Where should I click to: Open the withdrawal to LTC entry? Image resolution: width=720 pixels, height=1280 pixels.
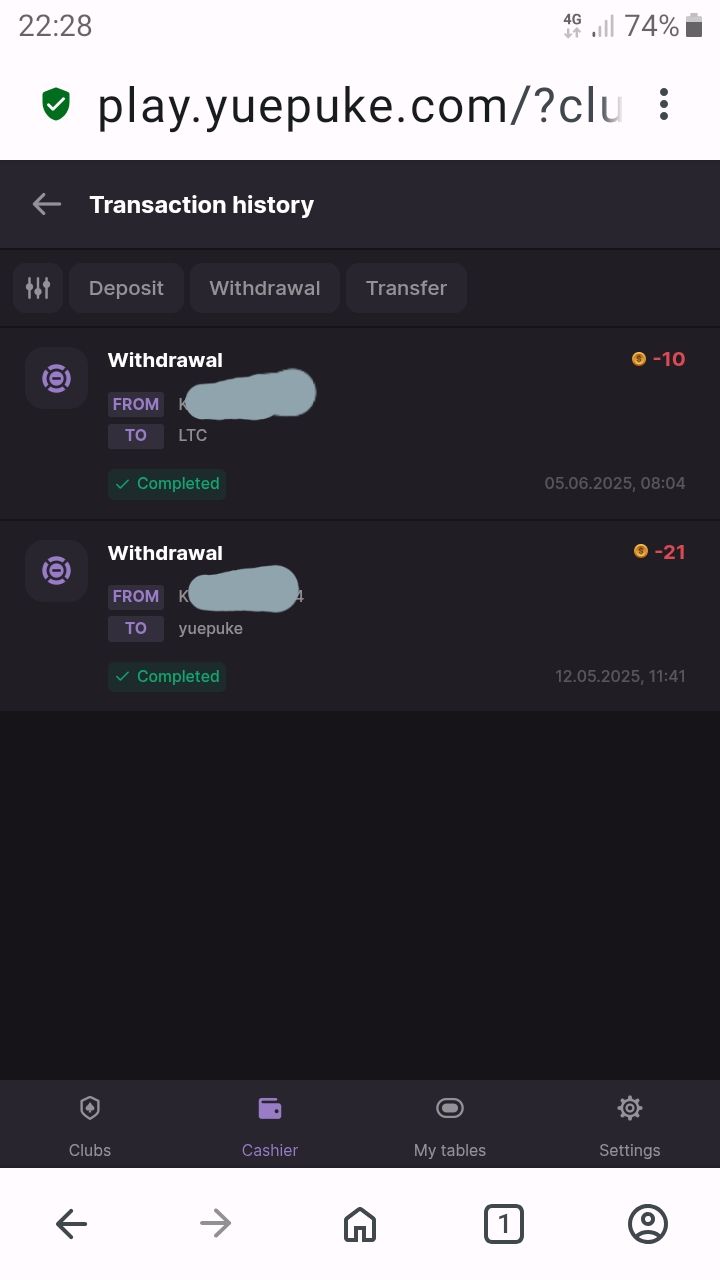(360, 423)
